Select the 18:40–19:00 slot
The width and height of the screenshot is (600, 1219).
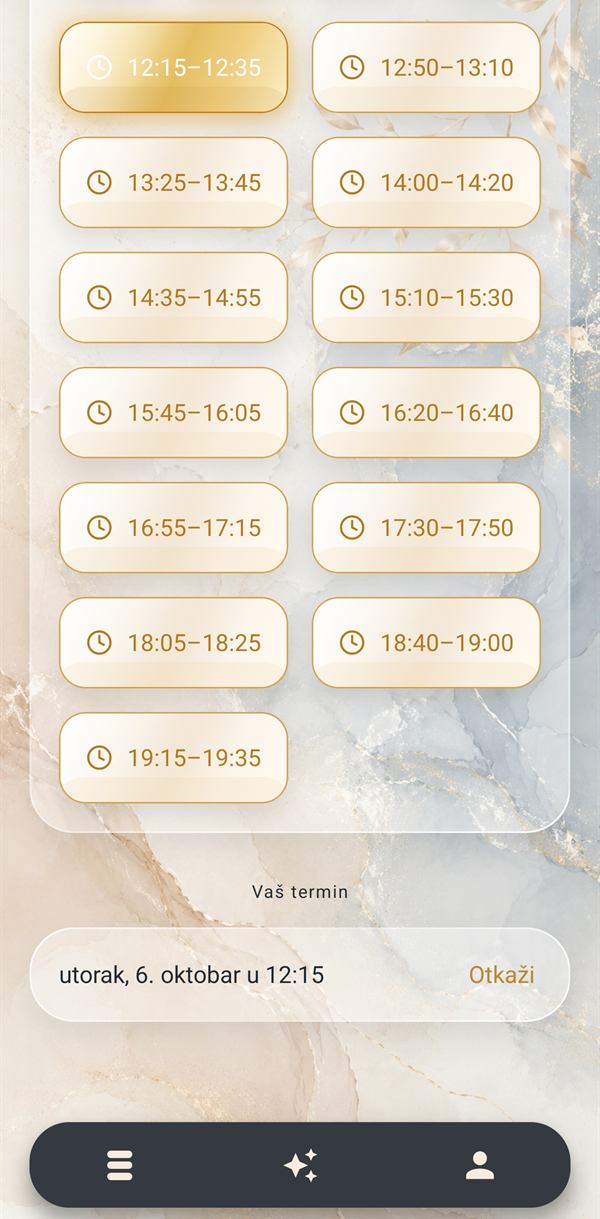(426, 642)
